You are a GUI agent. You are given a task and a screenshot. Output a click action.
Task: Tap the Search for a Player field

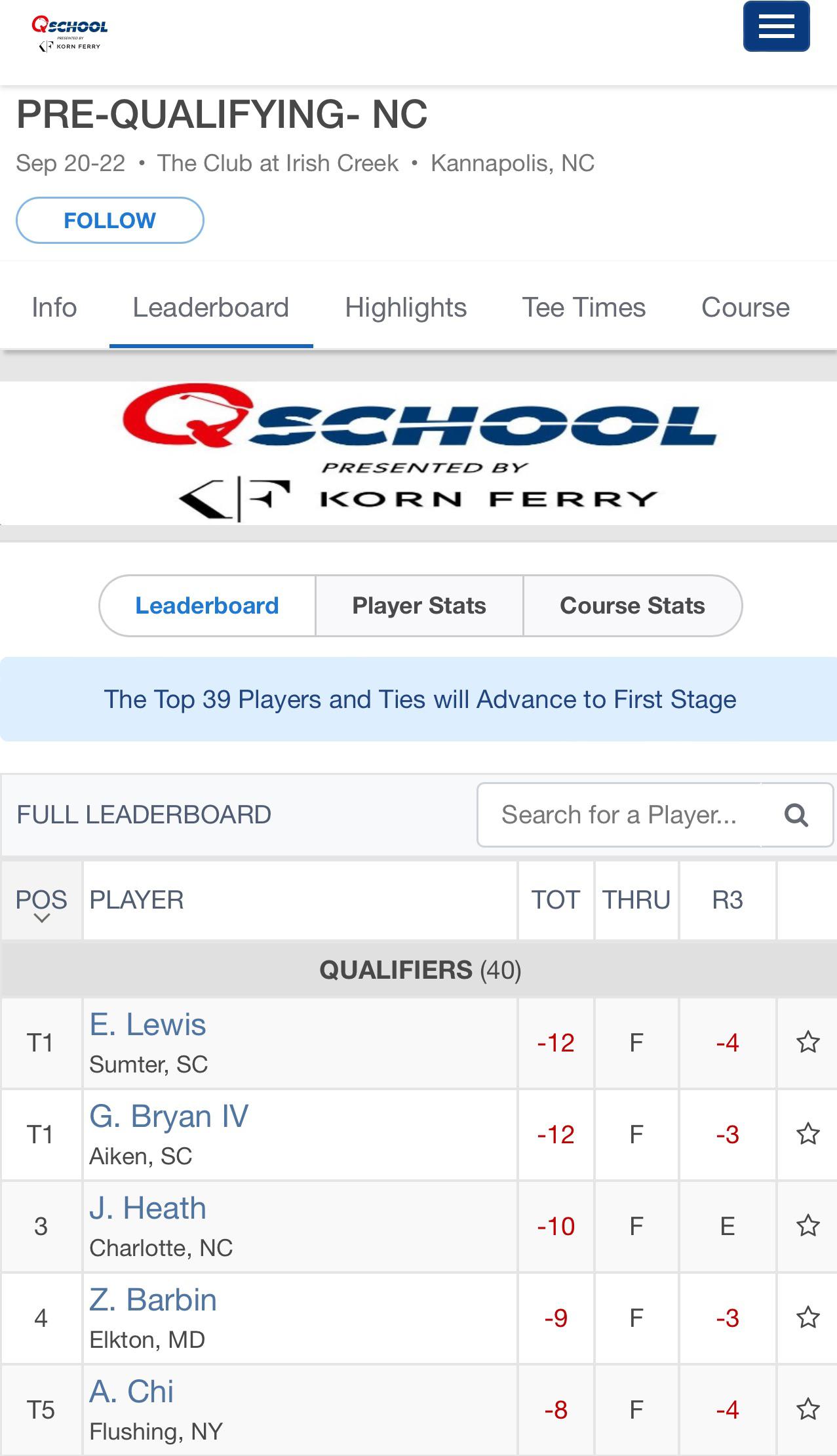tap(619, 815)
